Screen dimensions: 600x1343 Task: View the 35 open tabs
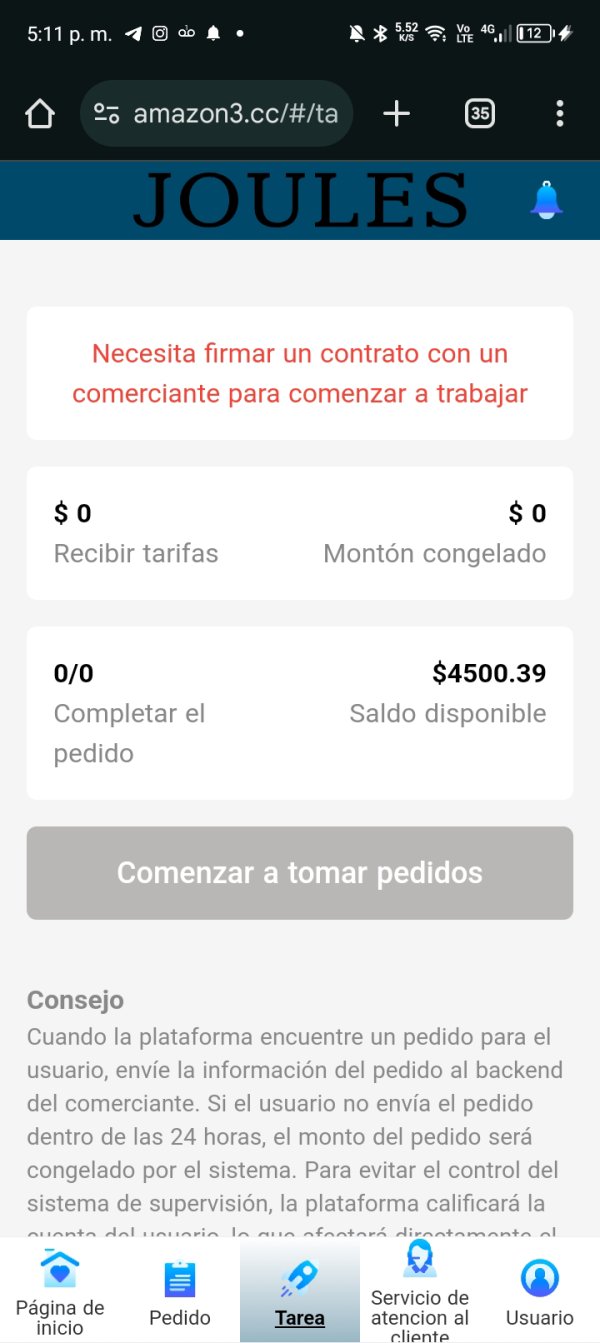pyautogui.click(x=480, y=114)
